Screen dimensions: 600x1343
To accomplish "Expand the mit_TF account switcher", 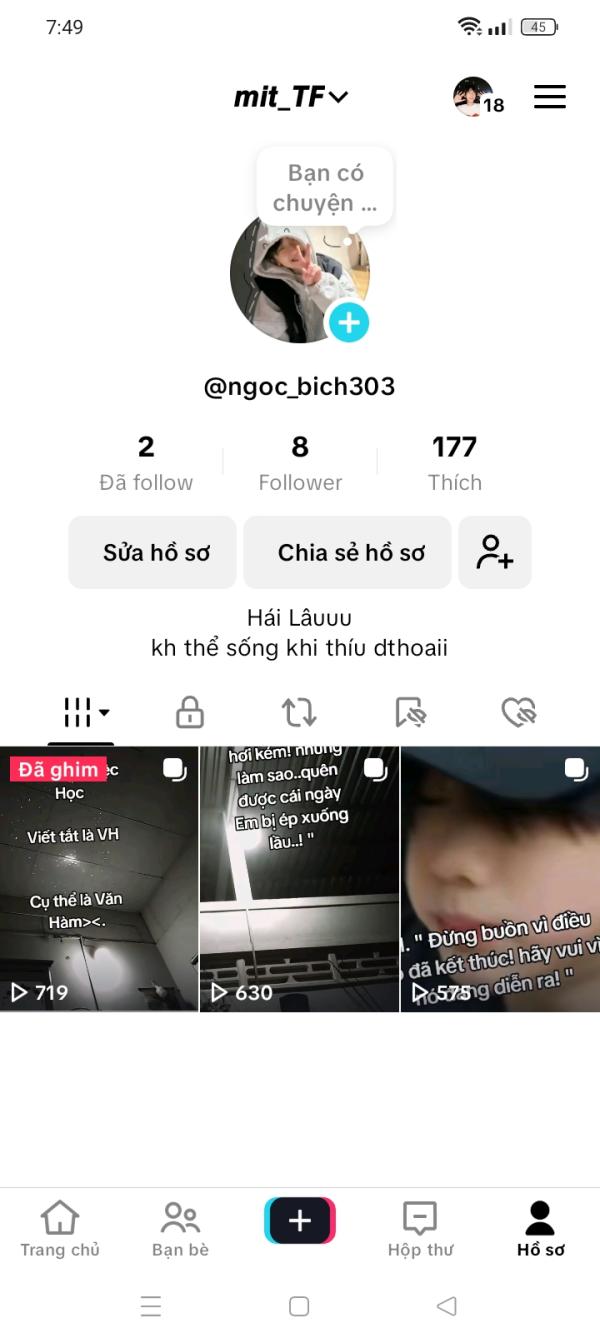I will (290, 97).
